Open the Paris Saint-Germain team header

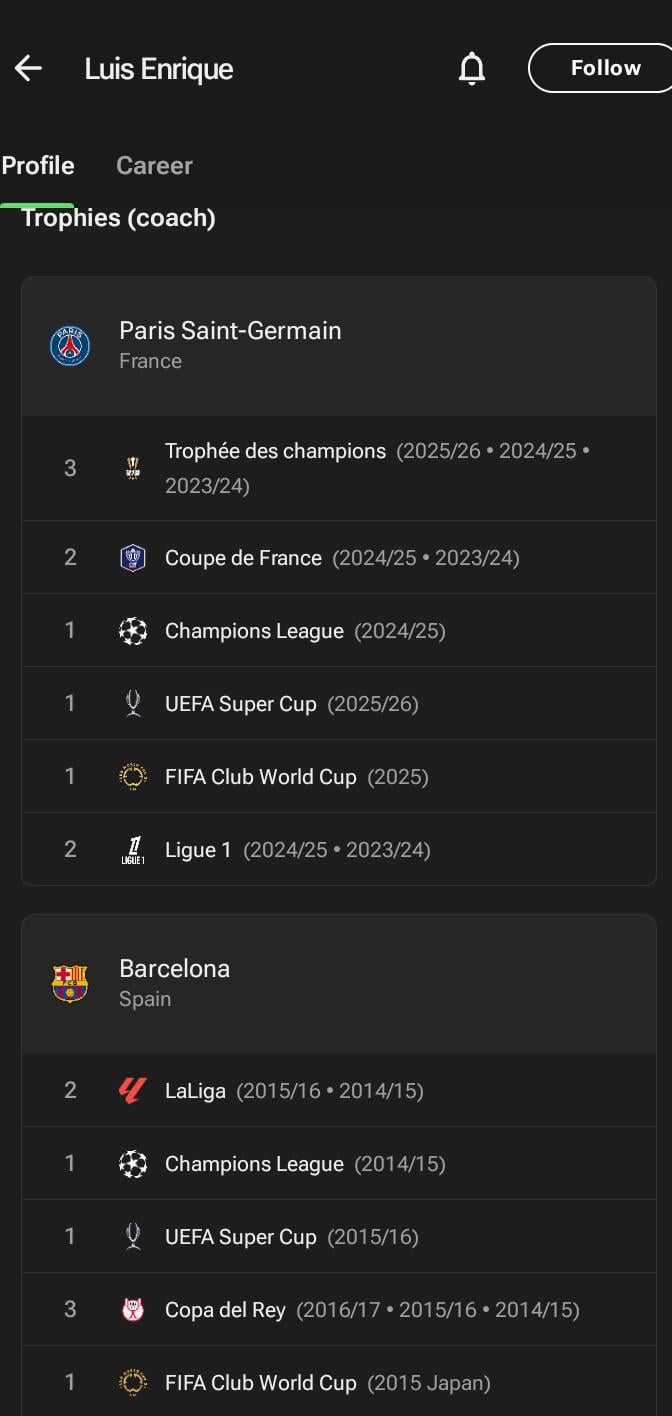[x=338, y=346]
